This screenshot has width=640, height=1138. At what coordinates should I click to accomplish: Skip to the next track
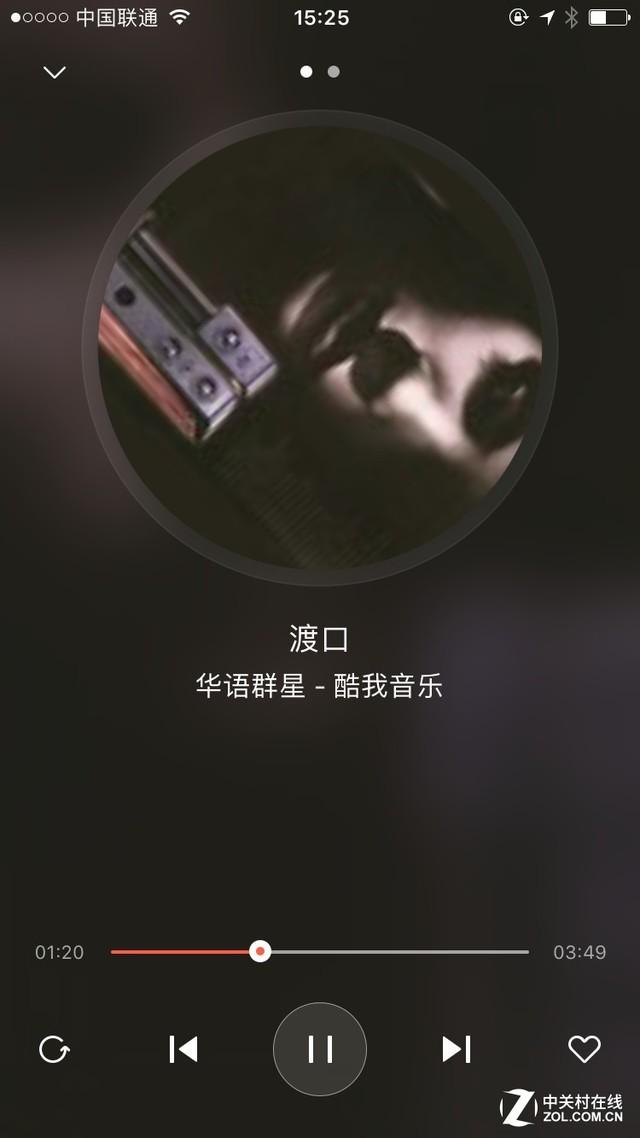click(456, 1049)
